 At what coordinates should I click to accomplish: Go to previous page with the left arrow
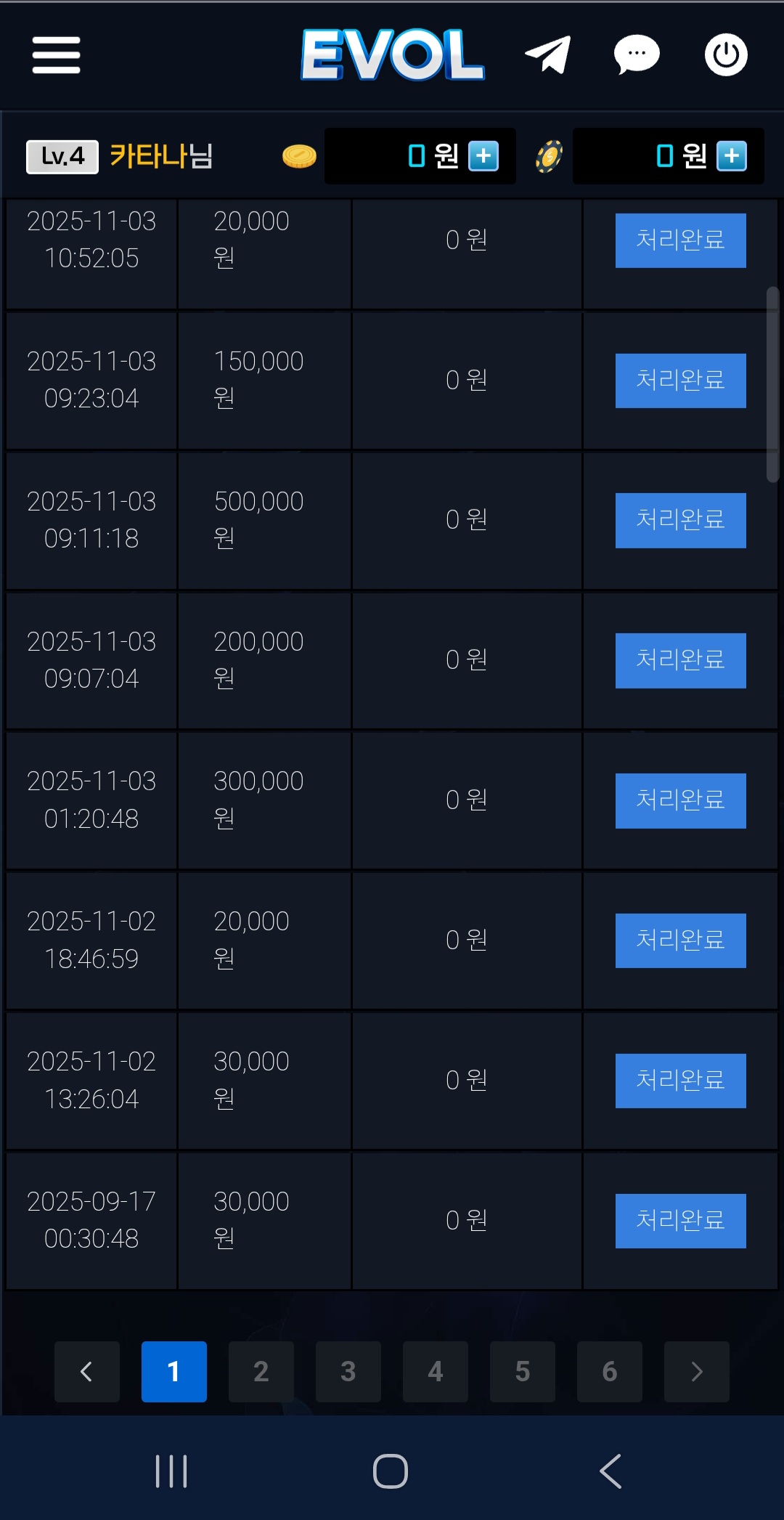pyautogui.click(x=86, y=1371)
